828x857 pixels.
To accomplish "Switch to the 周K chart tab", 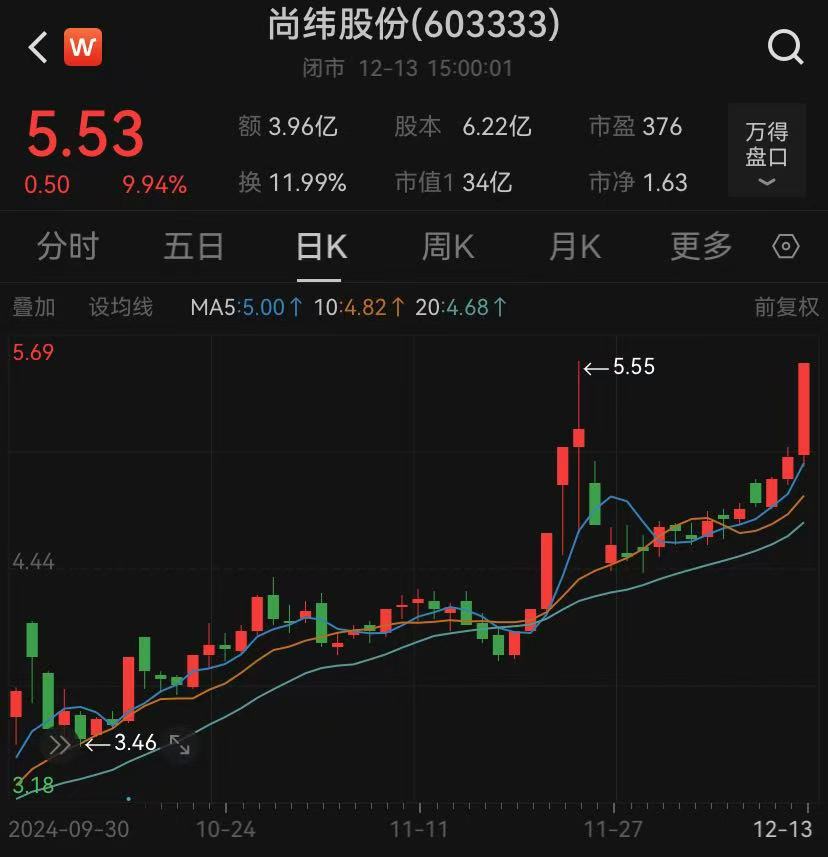I will pyautogui.click(x=448, y=246).
